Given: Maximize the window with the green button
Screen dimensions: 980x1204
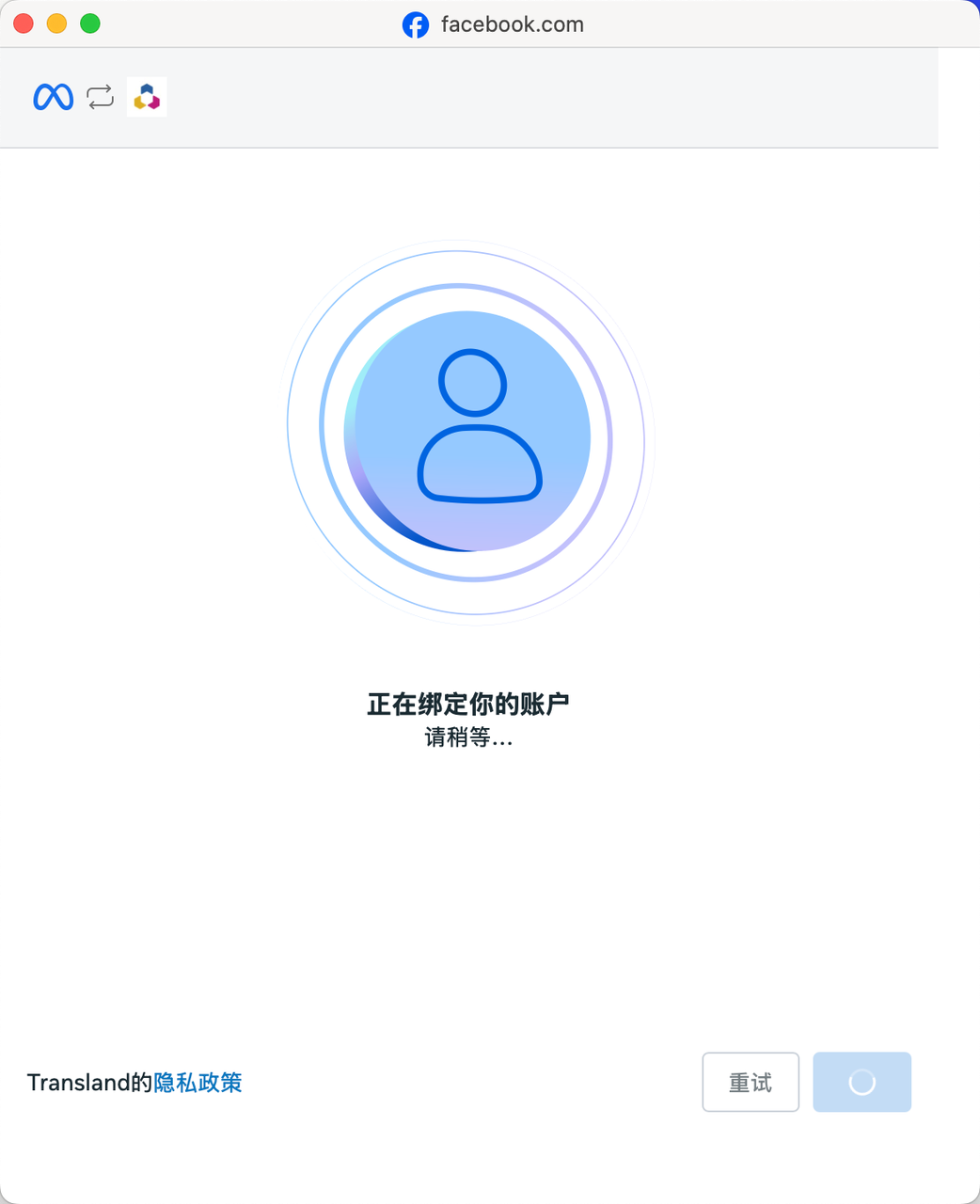Looking at the screenshot, I should coord(90,24).
